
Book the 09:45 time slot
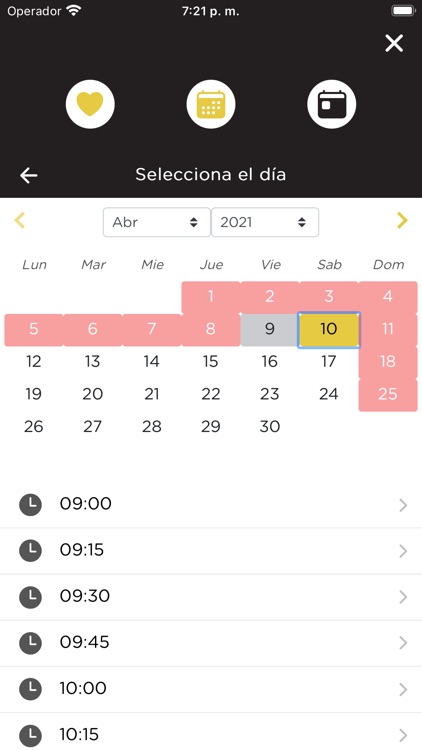[211, 643]
